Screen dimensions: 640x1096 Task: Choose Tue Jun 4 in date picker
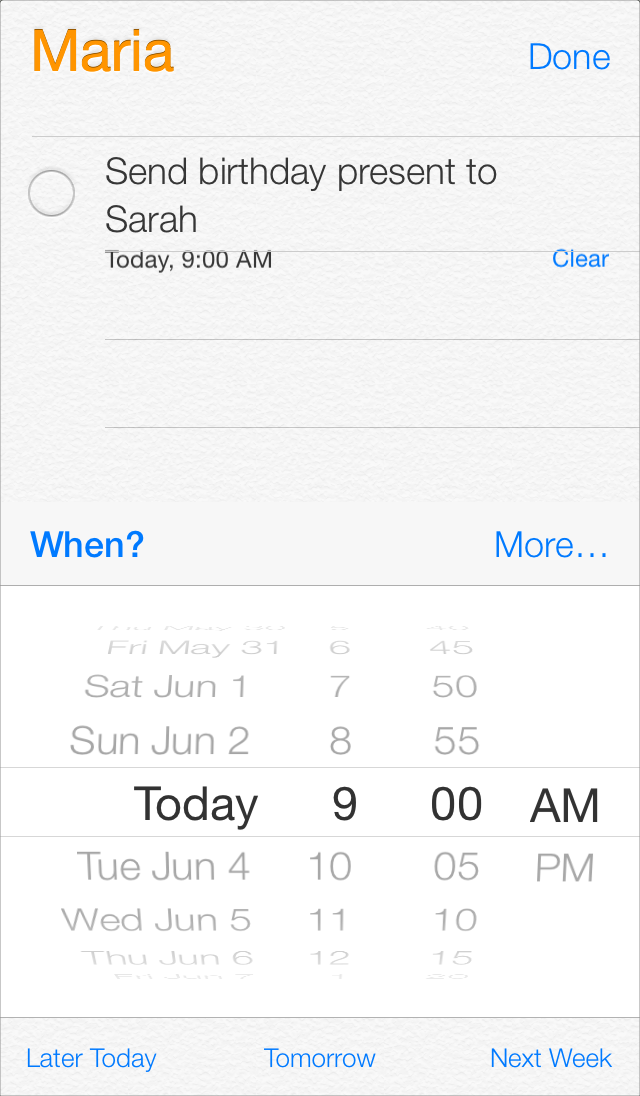click(x=163, y=866)
